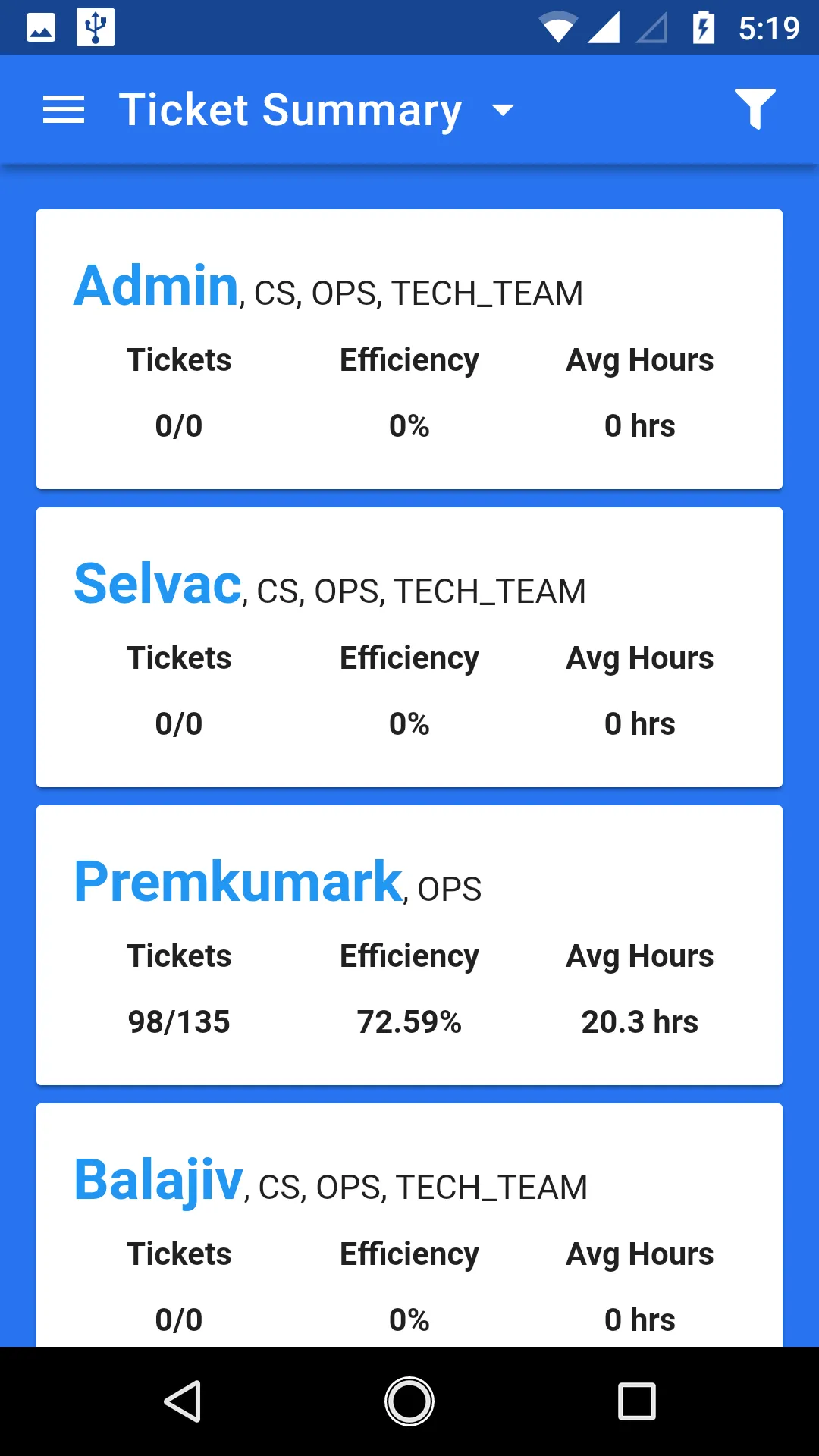Return to the home screen
The image size is (819, 1456).
pyautogui.click(x=409, y=1401)
